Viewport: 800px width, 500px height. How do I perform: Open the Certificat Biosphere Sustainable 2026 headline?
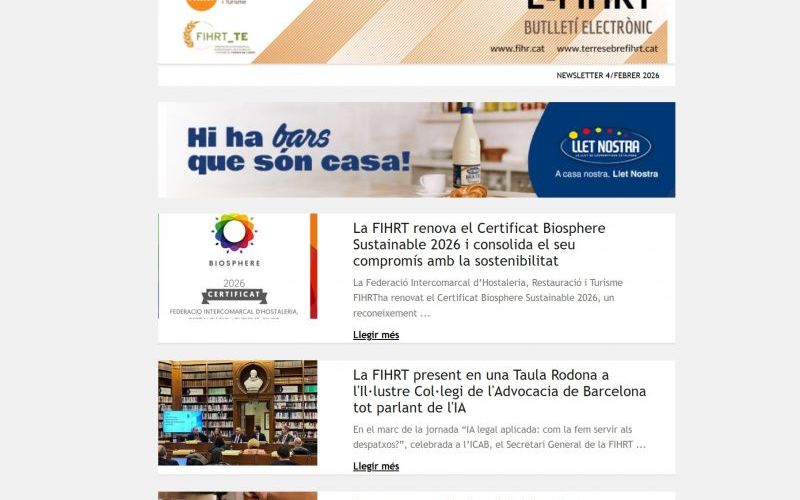coord(478,245)
